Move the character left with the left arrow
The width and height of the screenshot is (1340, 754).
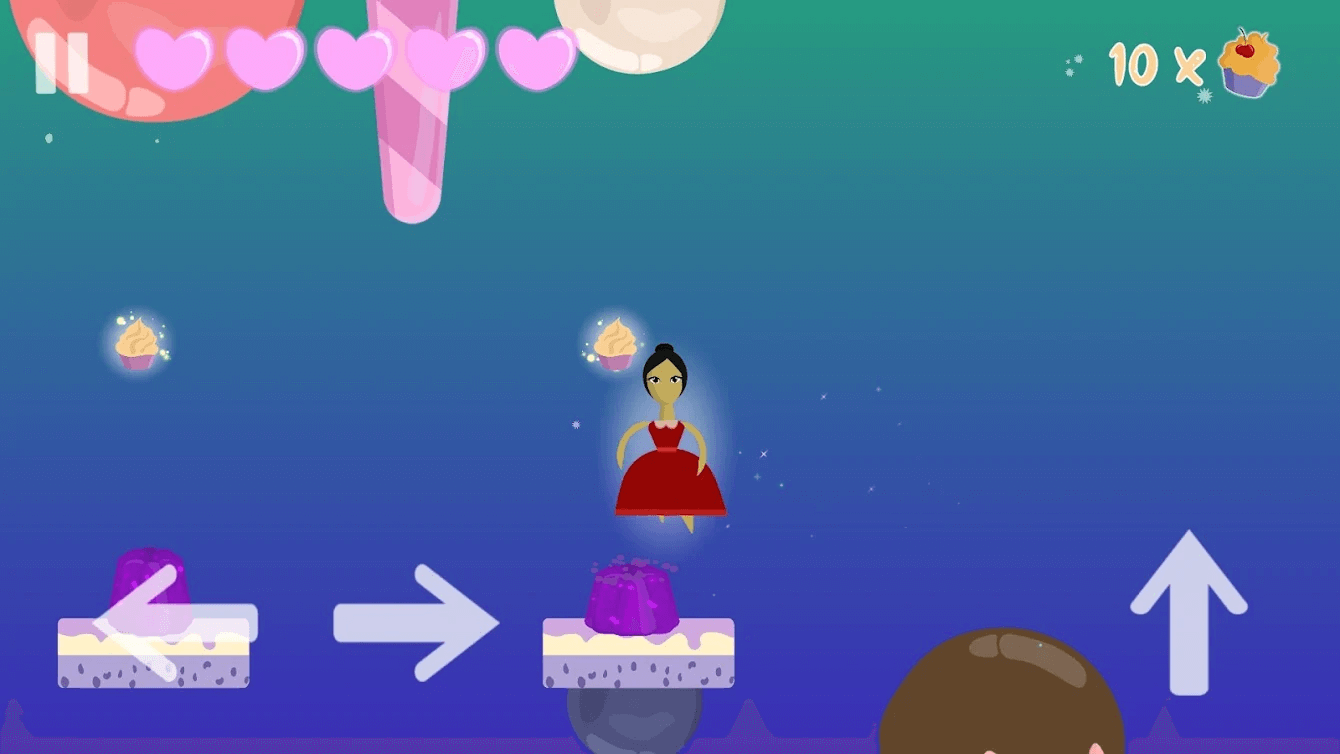tap(174, 623)
